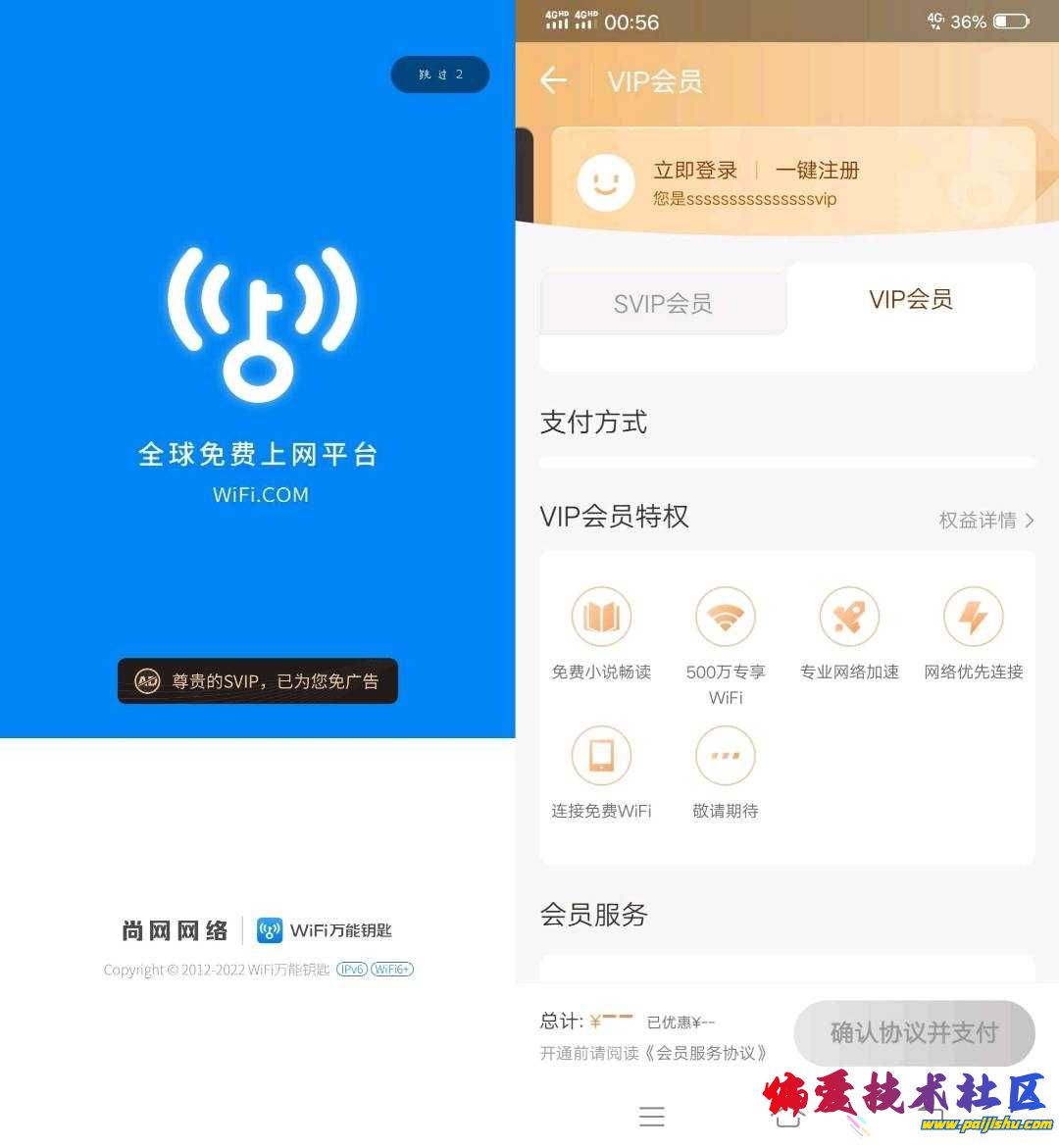1059x1148 pixels.
Task: Switch to the SVIP会员 tab
Action: click(663, 304)
